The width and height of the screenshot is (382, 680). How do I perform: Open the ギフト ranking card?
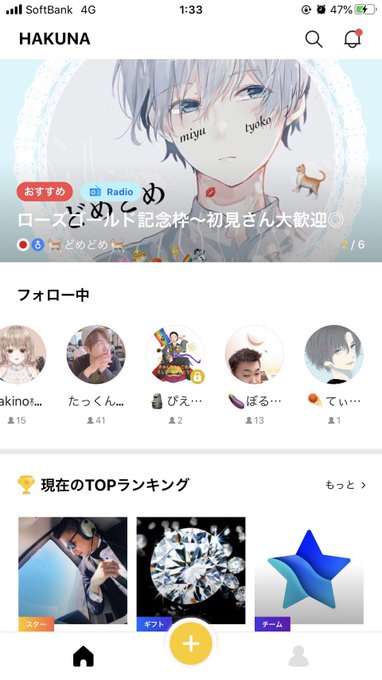tap(191, 571)
